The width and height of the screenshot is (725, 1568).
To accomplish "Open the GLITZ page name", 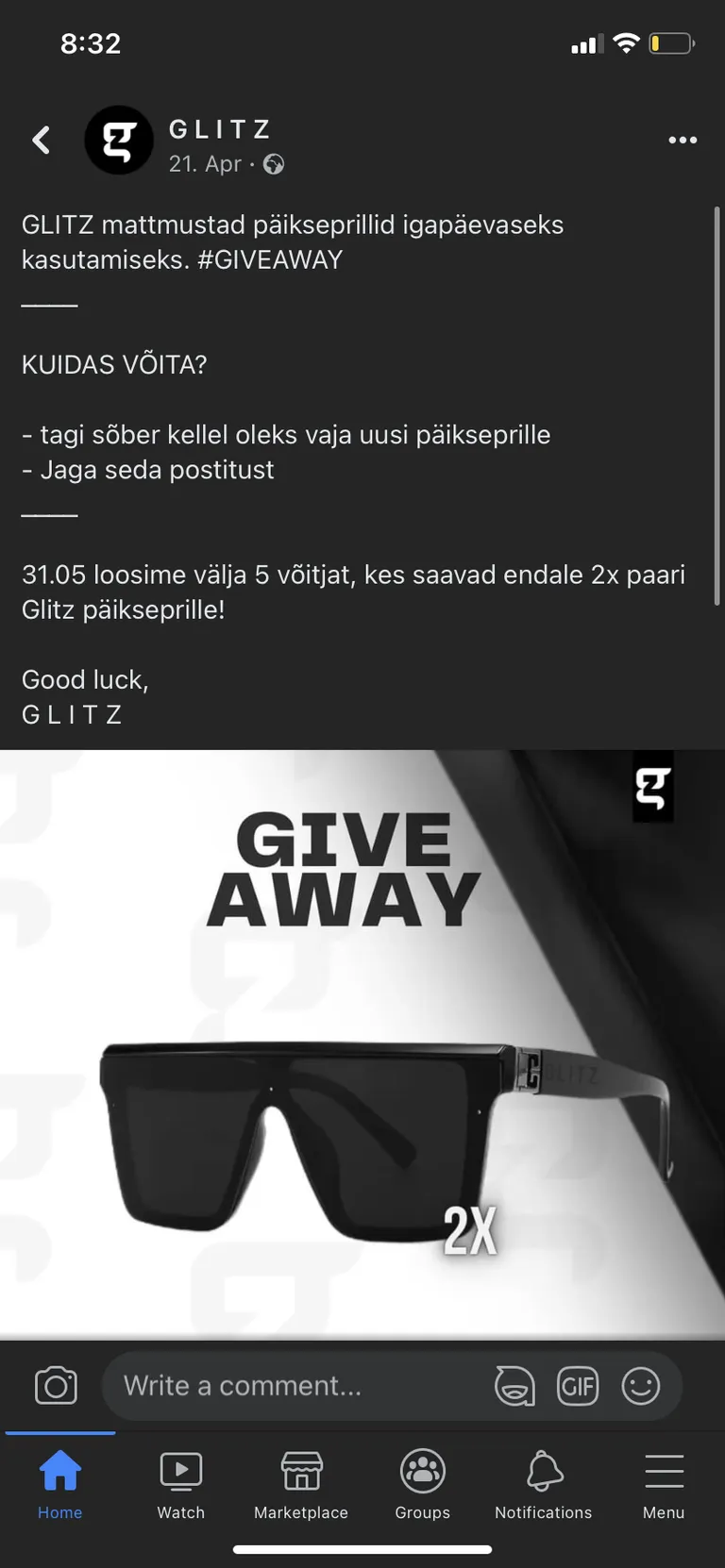I will [x=220, y=129].
